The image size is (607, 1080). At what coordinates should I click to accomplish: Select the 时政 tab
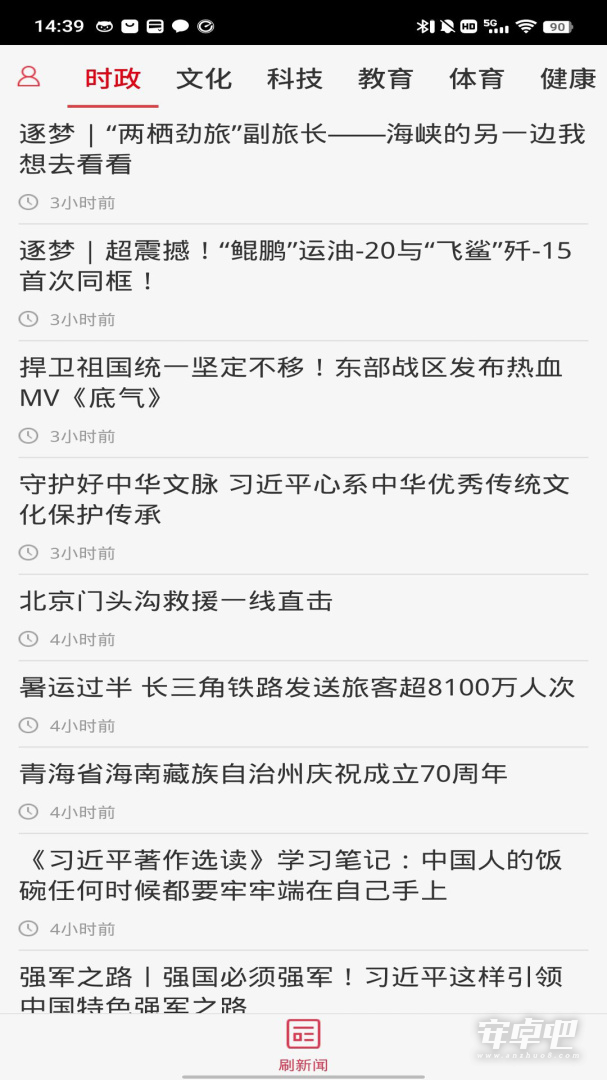[x=113, y=79]
